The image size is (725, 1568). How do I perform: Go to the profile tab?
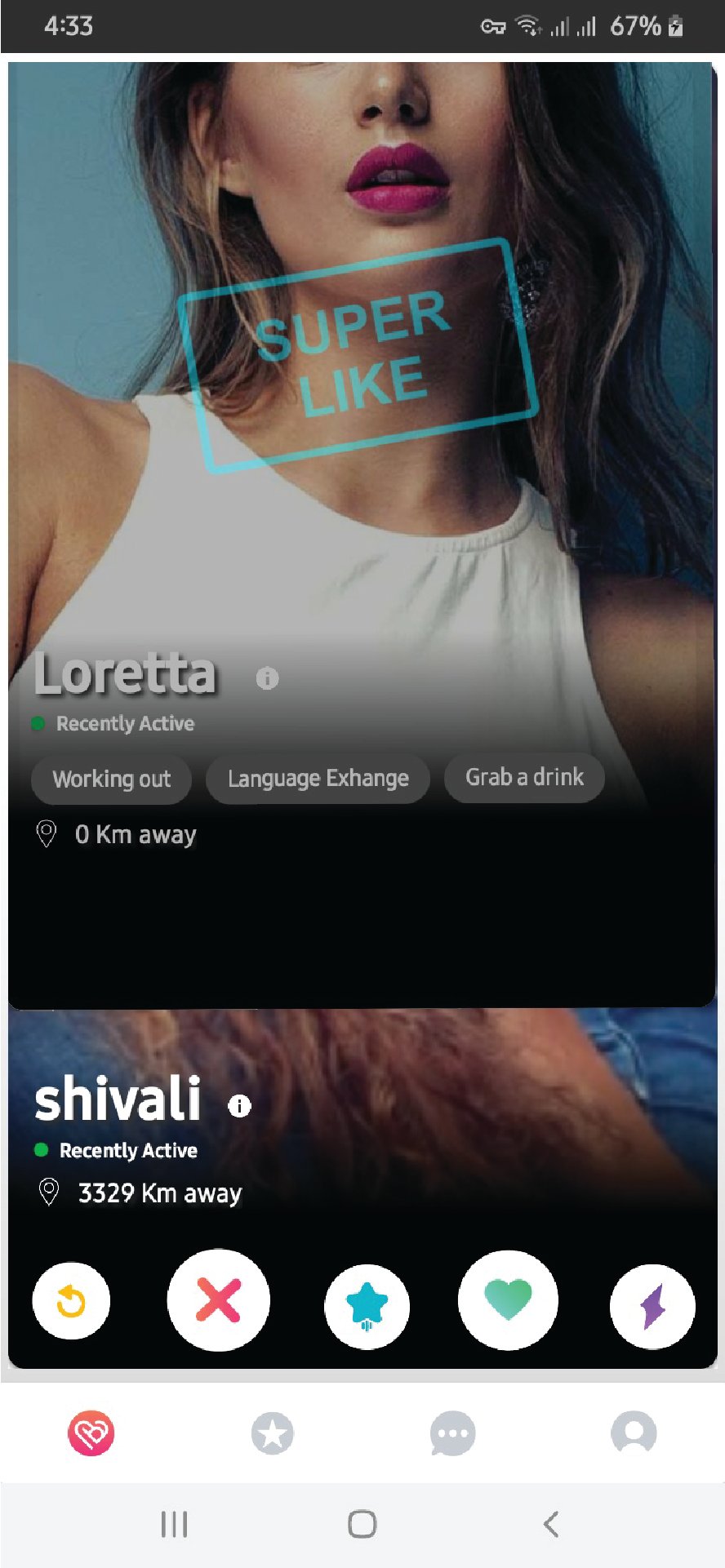click(x=634, y=1433)
